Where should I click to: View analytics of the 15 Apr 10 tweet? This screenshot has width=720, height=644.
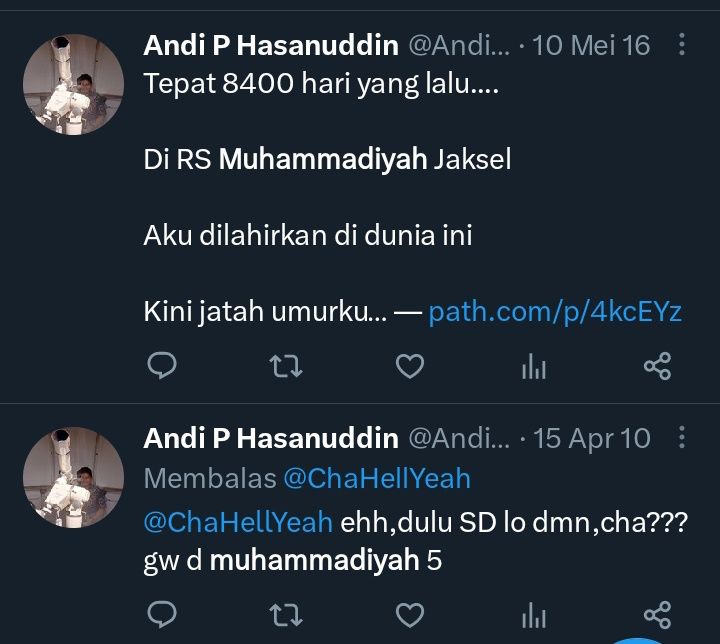(534, 614)
